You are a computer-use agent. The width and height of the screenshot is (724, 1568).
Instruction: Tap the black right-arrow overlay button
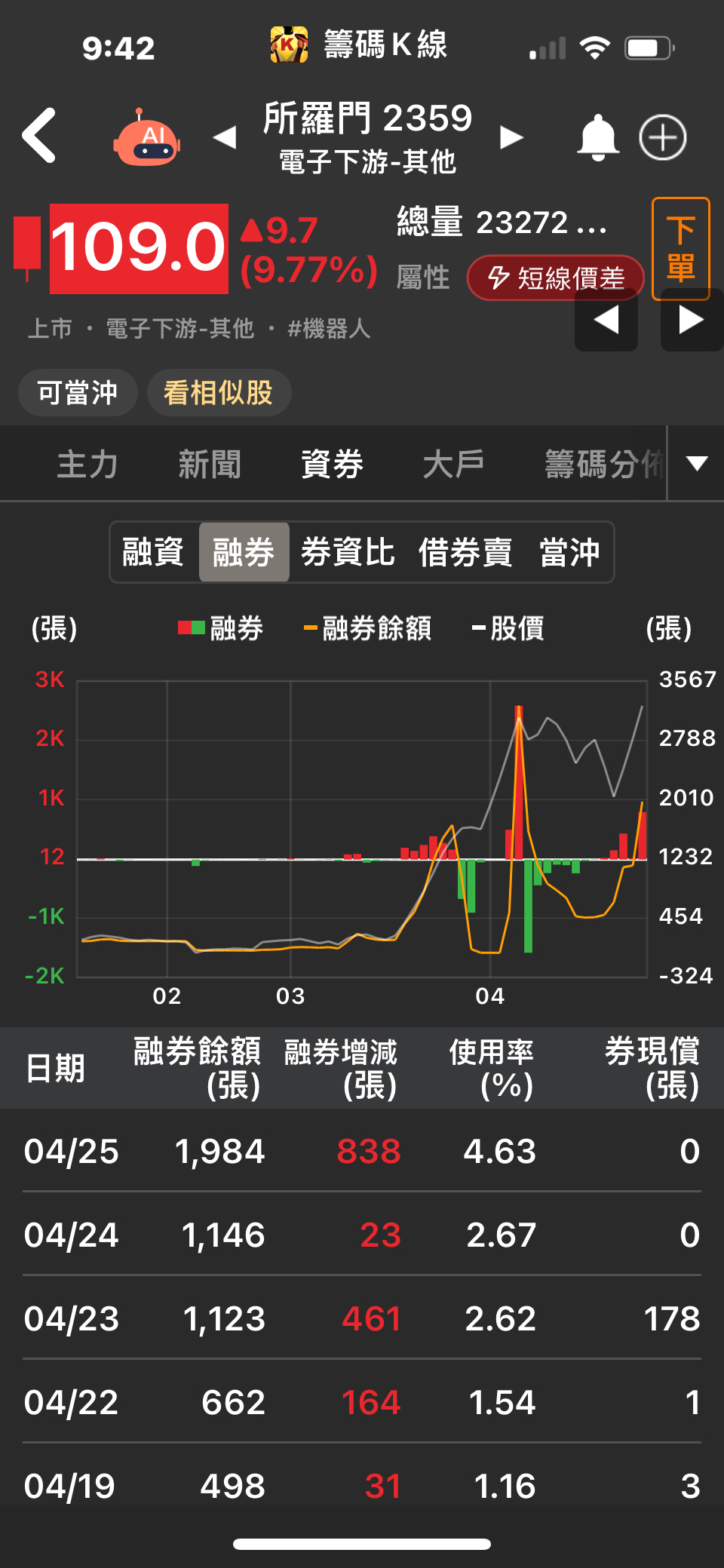[691, 321]
